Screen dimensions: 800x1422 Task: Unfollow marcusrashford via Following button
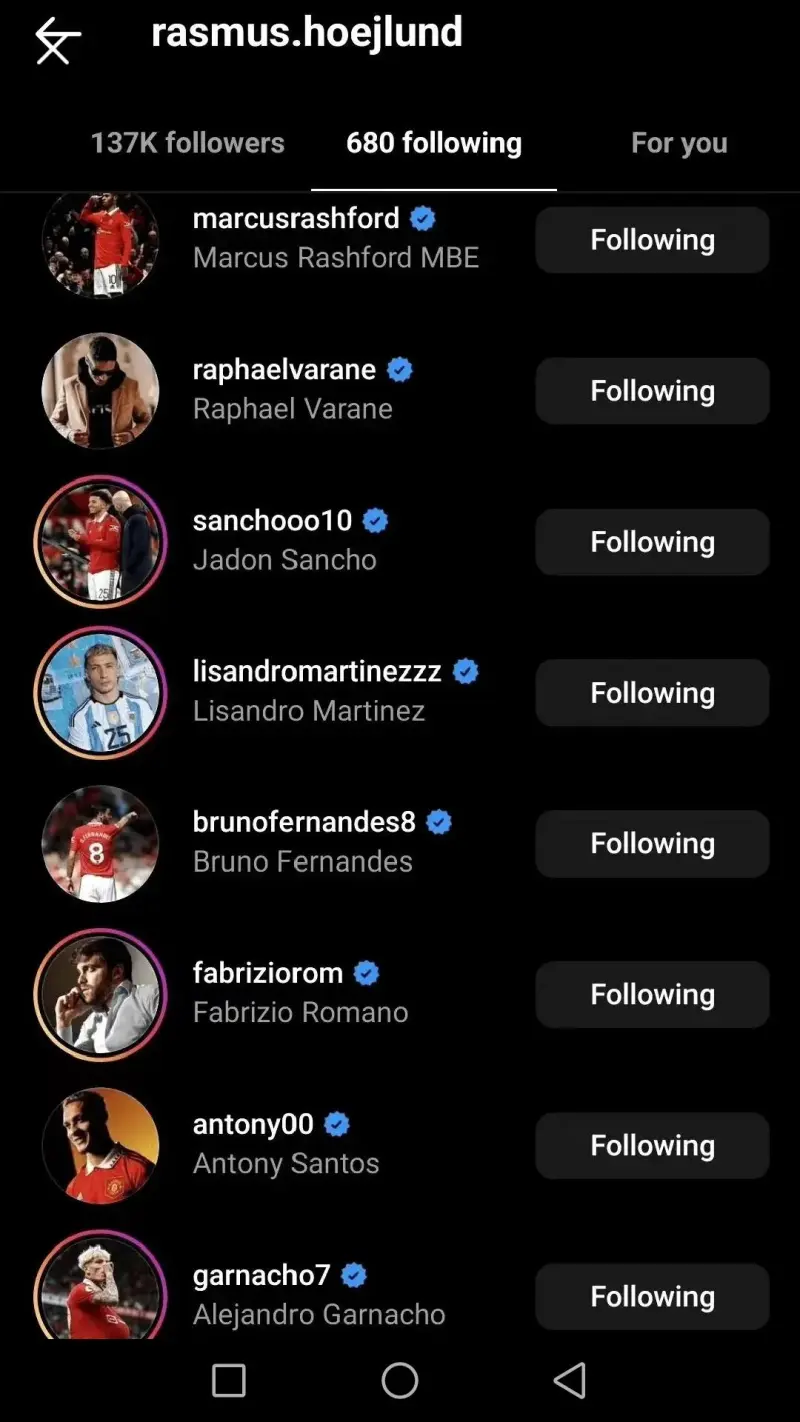point(652,240)
